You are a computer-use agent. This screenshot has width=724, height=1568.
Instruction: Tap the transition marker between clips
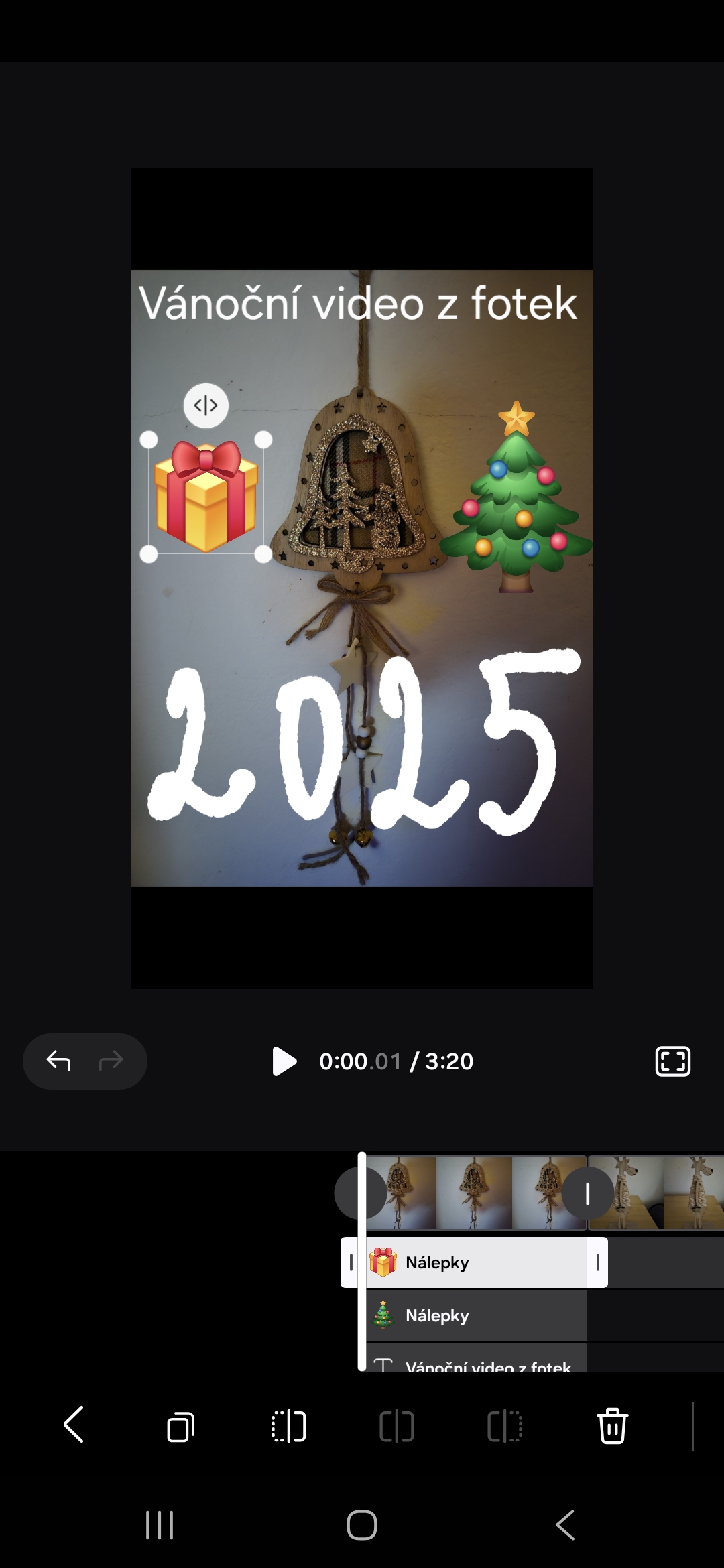(x=587, y=1193)
